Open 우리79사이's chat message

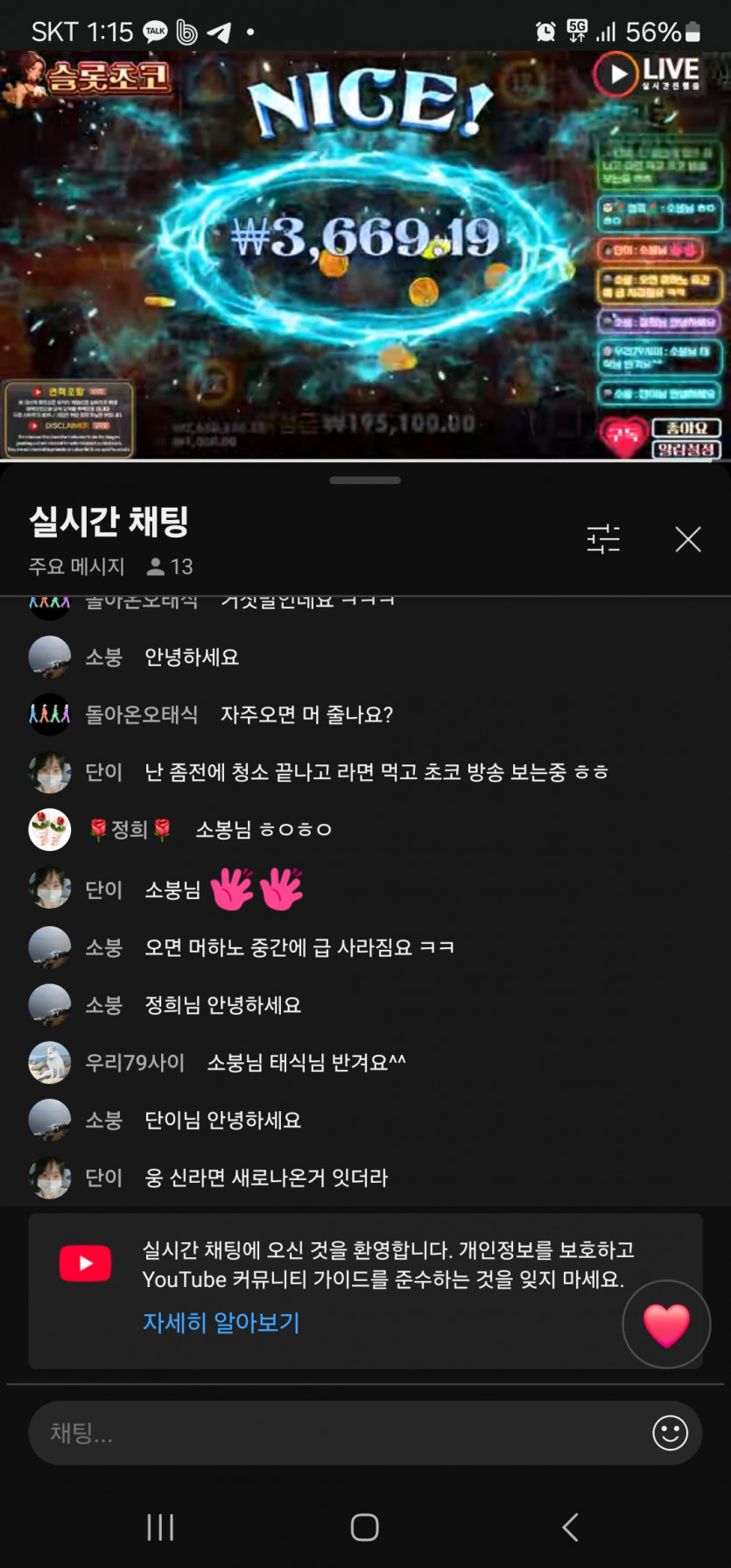(x=306, y=1063)
